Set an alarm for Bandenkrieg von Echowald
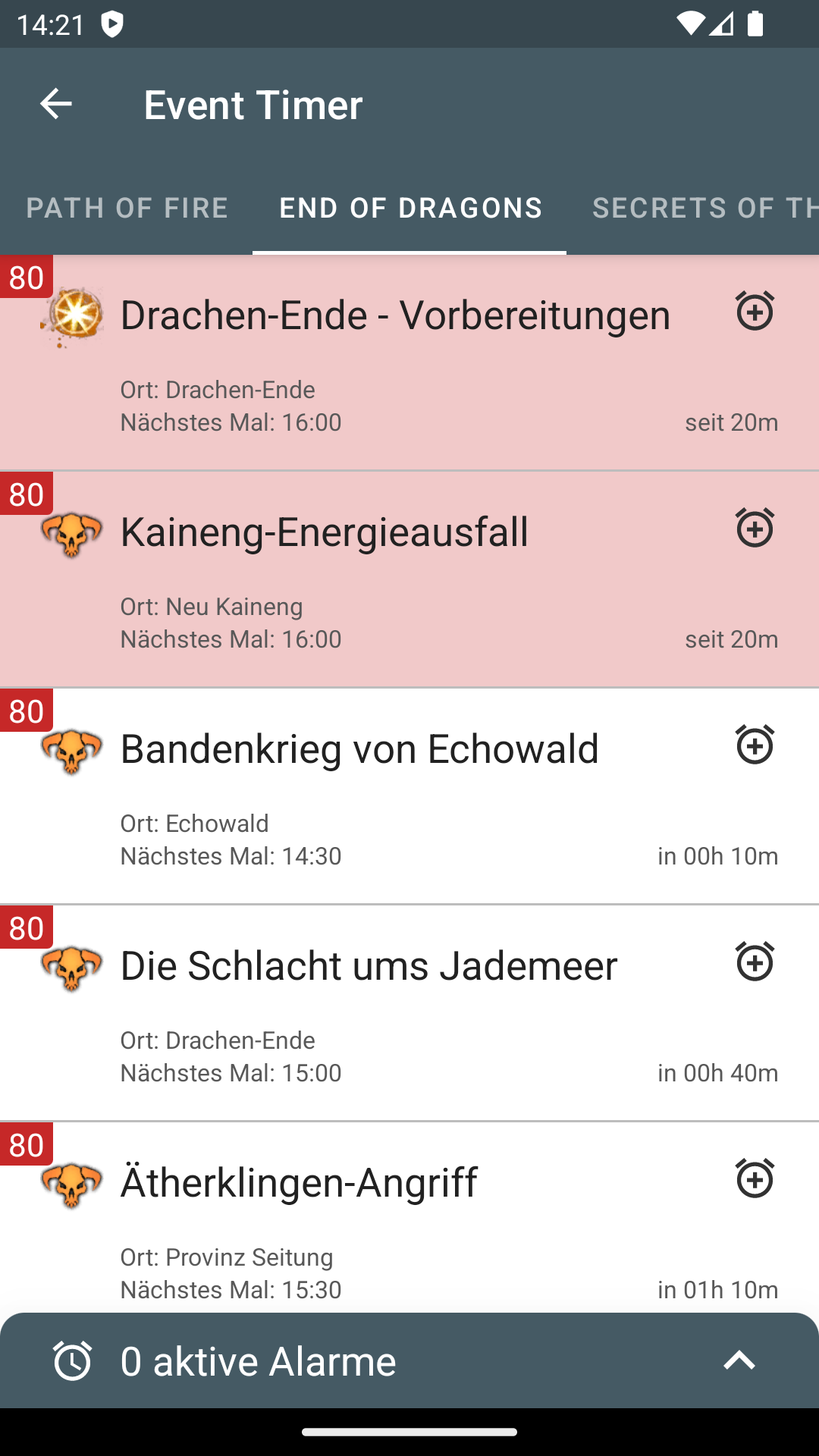Image resolution: width=819 pixels, height=1456 pixels. 755,744
